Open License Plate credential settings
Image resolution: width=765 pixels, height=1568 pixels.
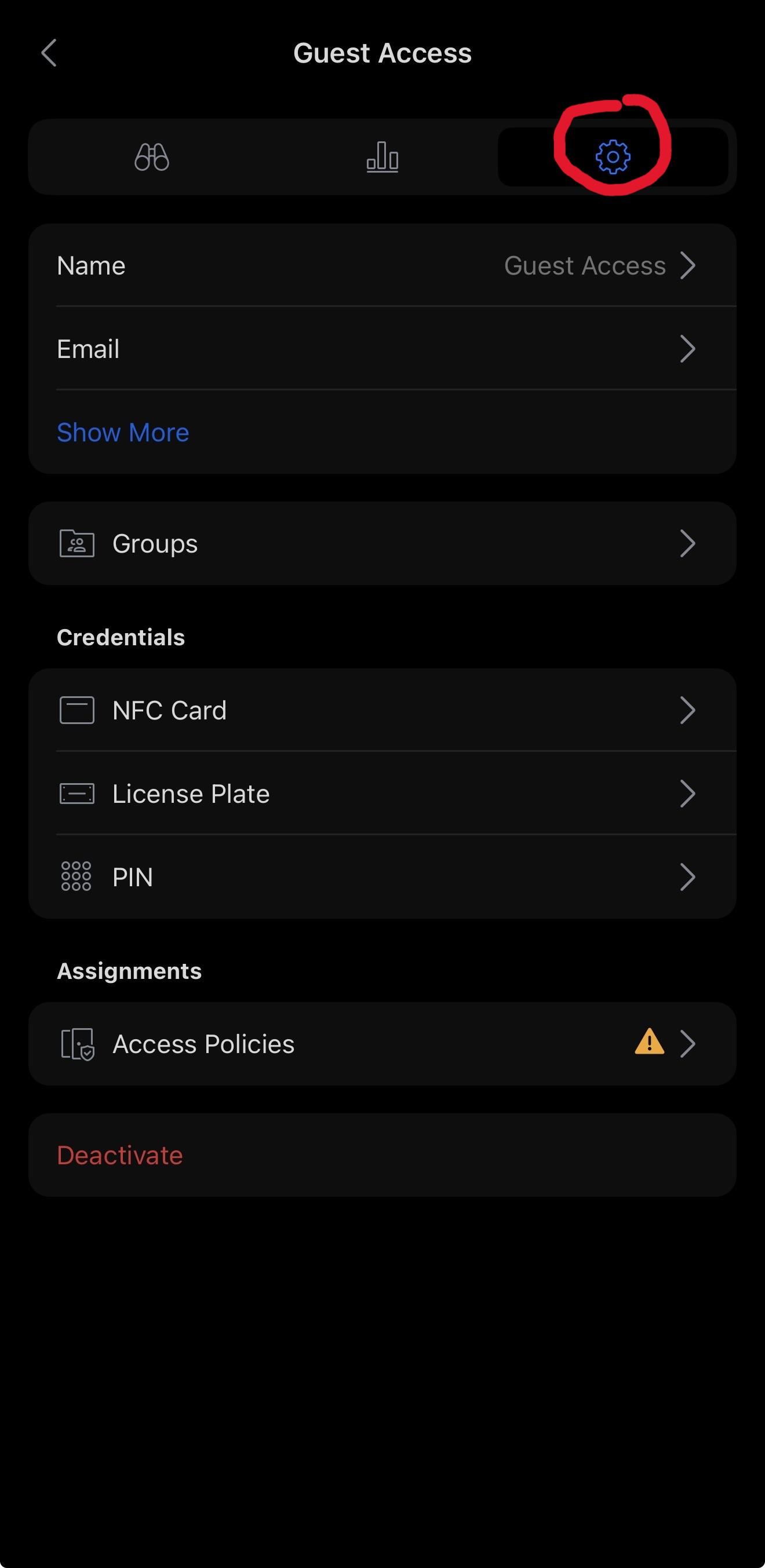tap(382, 793)
